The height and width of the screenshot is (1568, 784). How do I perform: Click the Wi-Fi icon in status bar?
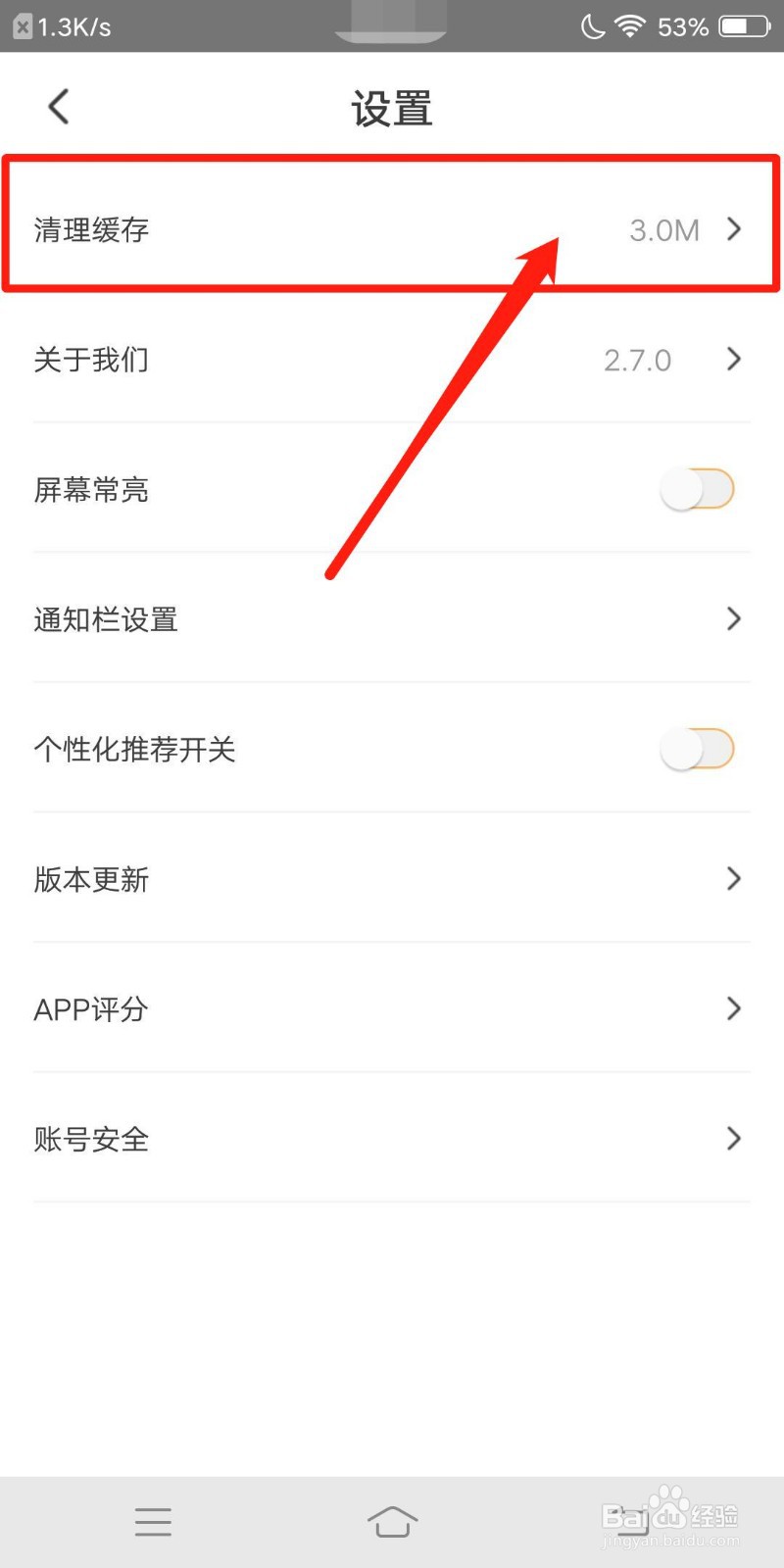pos(632,26)
